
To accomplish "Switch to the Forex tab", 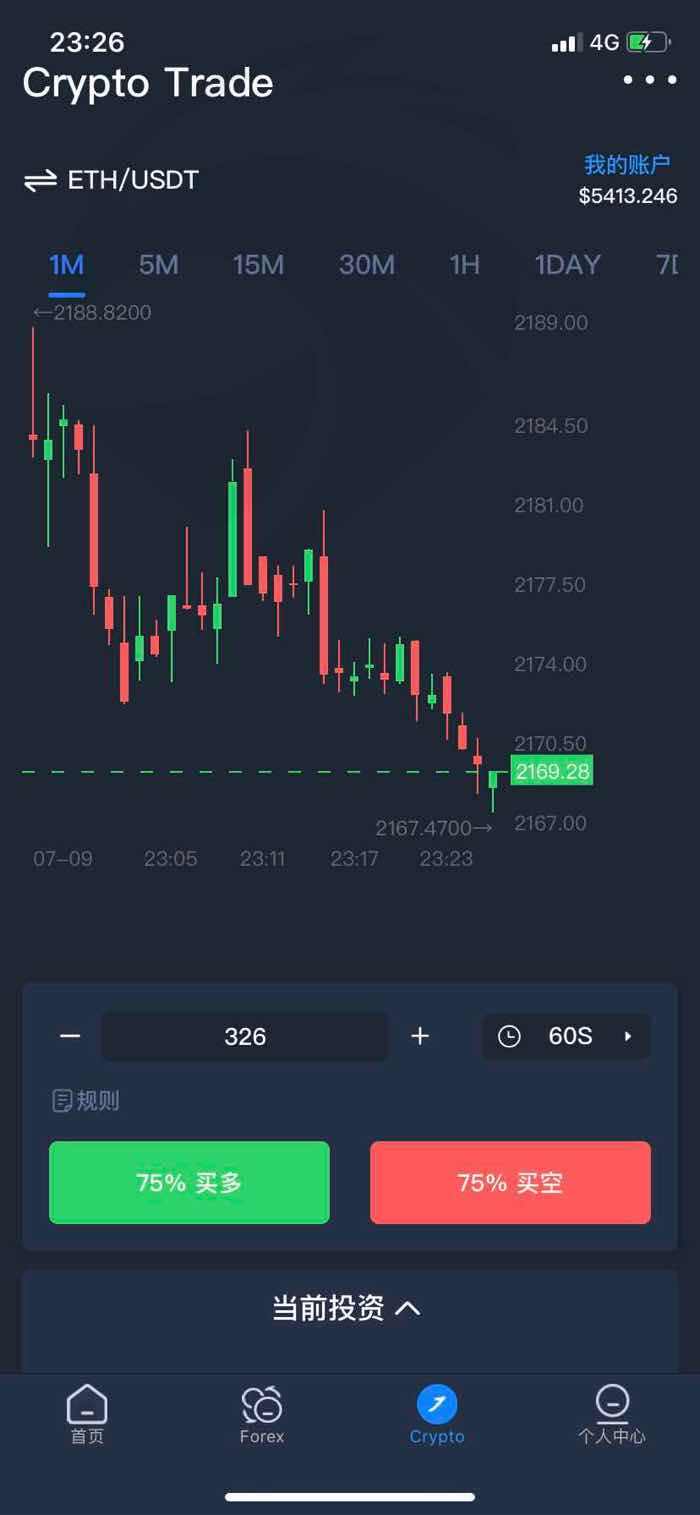I will 262,1415.
